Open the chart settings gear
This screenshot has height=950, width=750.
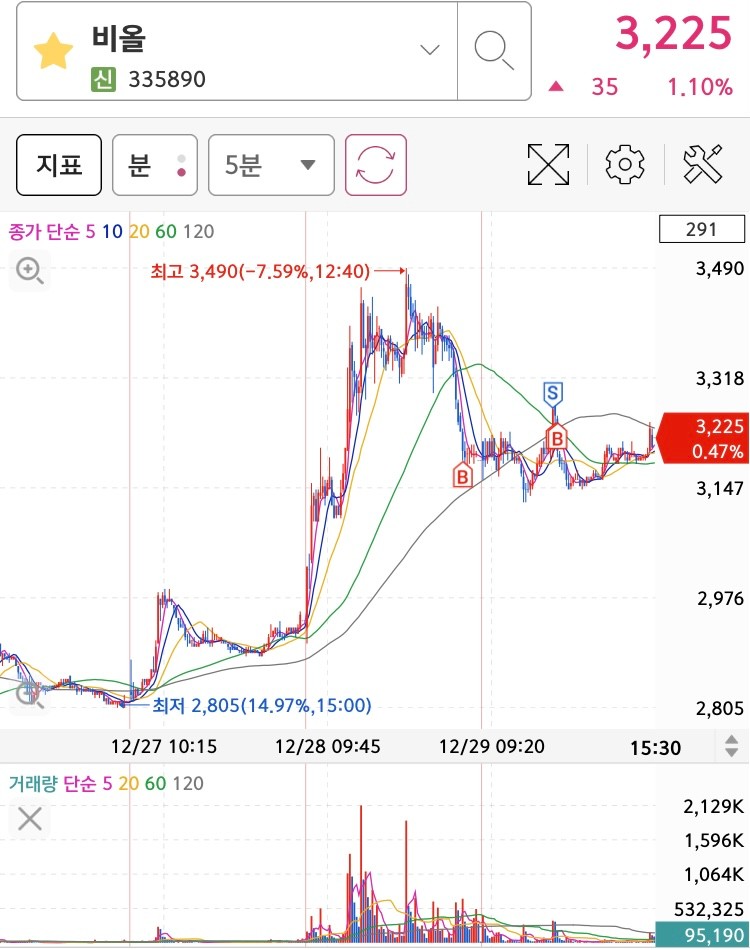(x=625, y=165)
